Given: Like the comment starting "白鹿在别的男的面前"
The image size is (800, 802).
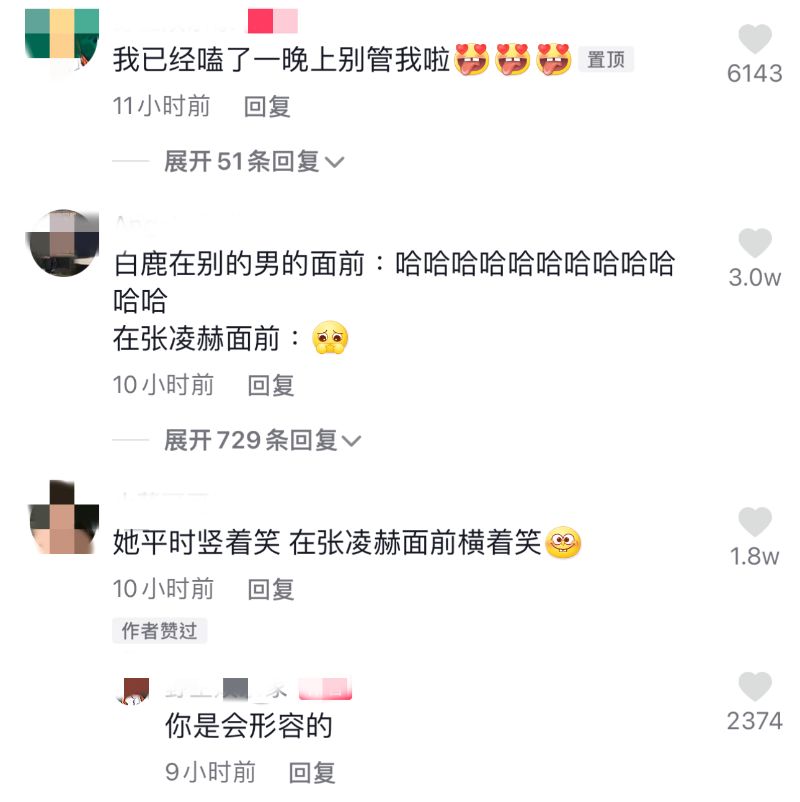Looking at the screenshot, I should coord(755,244).
